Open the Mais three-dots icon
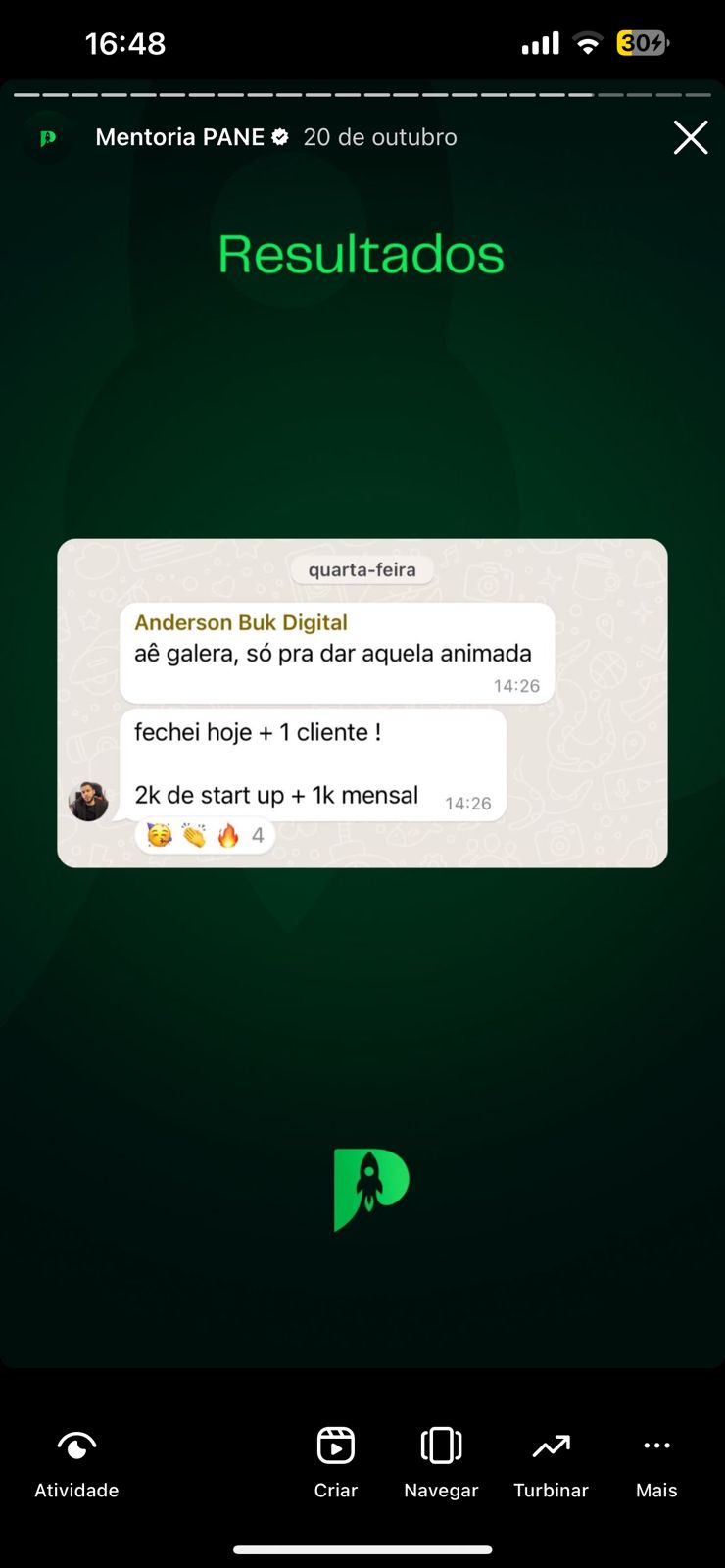 [655, 1444]
